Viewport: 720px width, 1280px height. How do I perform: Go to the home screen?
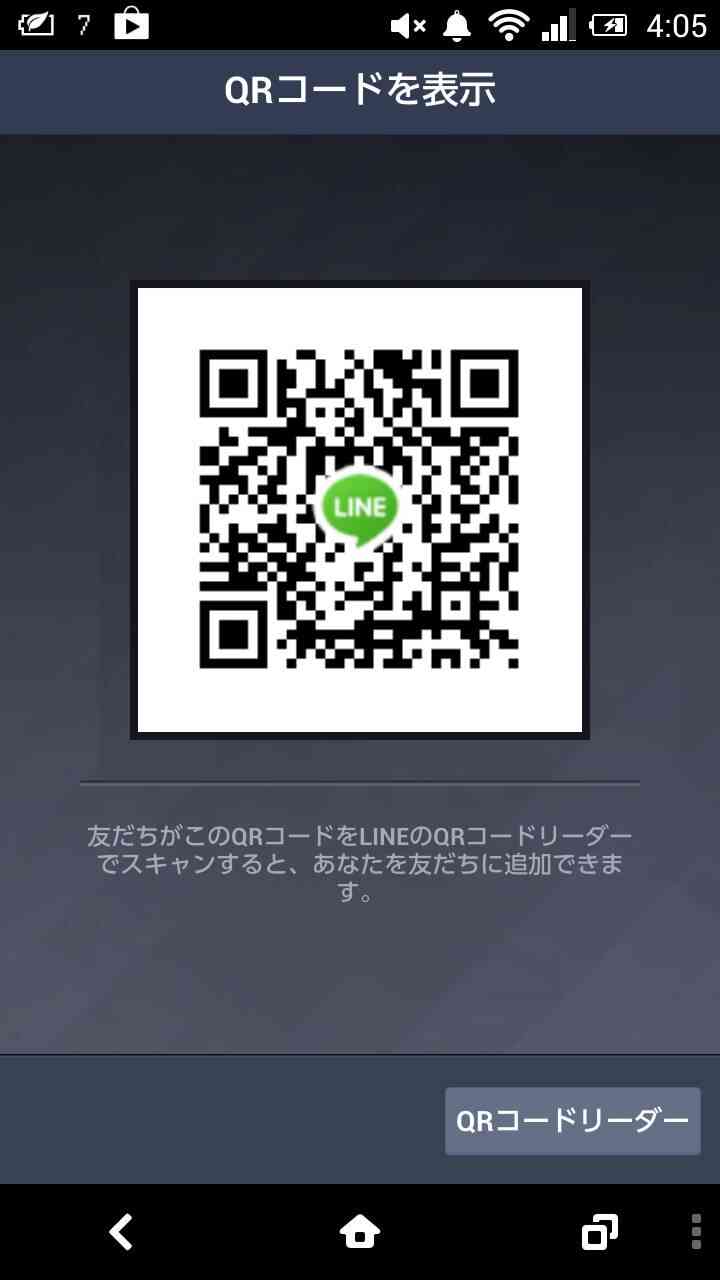pos(360,1232)
